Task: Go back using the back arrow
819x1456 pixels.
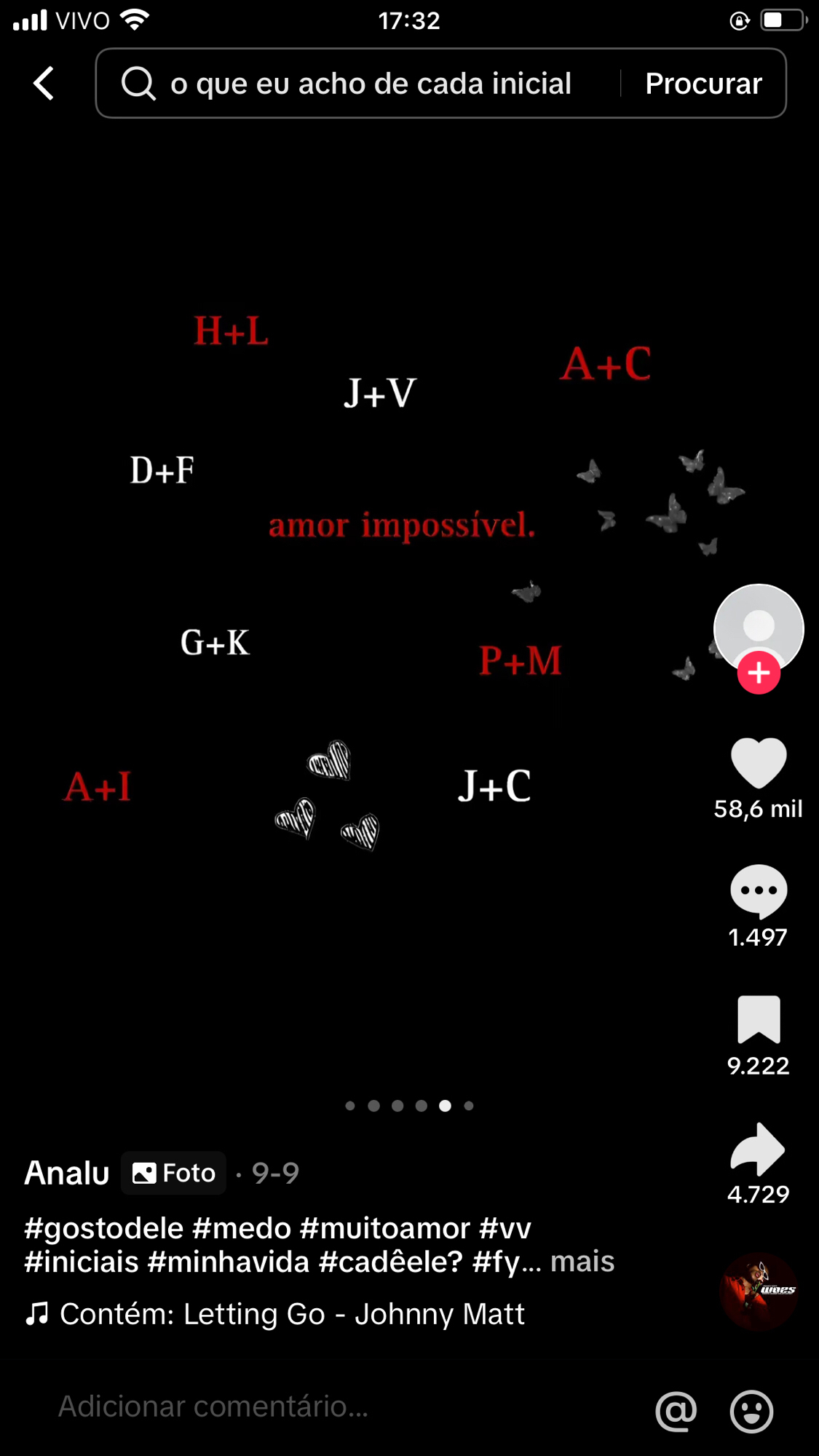Action: pos(44,83)
